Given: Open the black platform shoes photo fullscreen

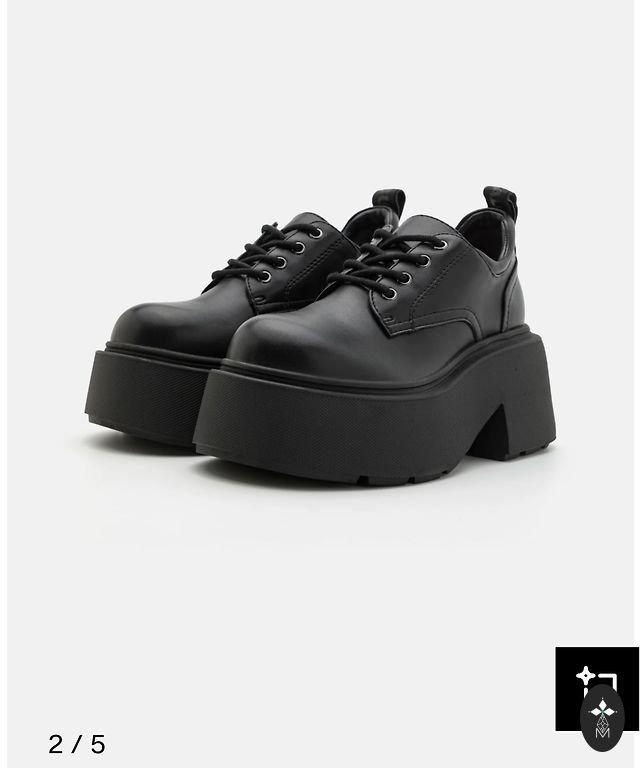Looking at the screenshot, I should point(320,340).
